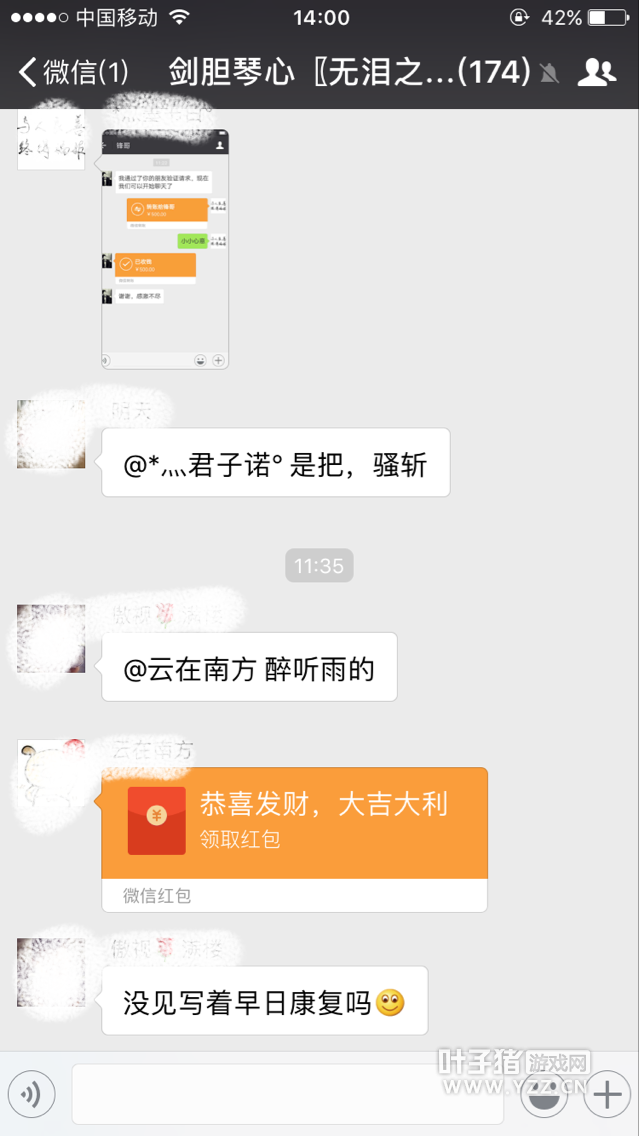This screenshot has width=639, height=1136.
Task: Tap the avatar beside the screenshot message
Action: click(51, 138)
